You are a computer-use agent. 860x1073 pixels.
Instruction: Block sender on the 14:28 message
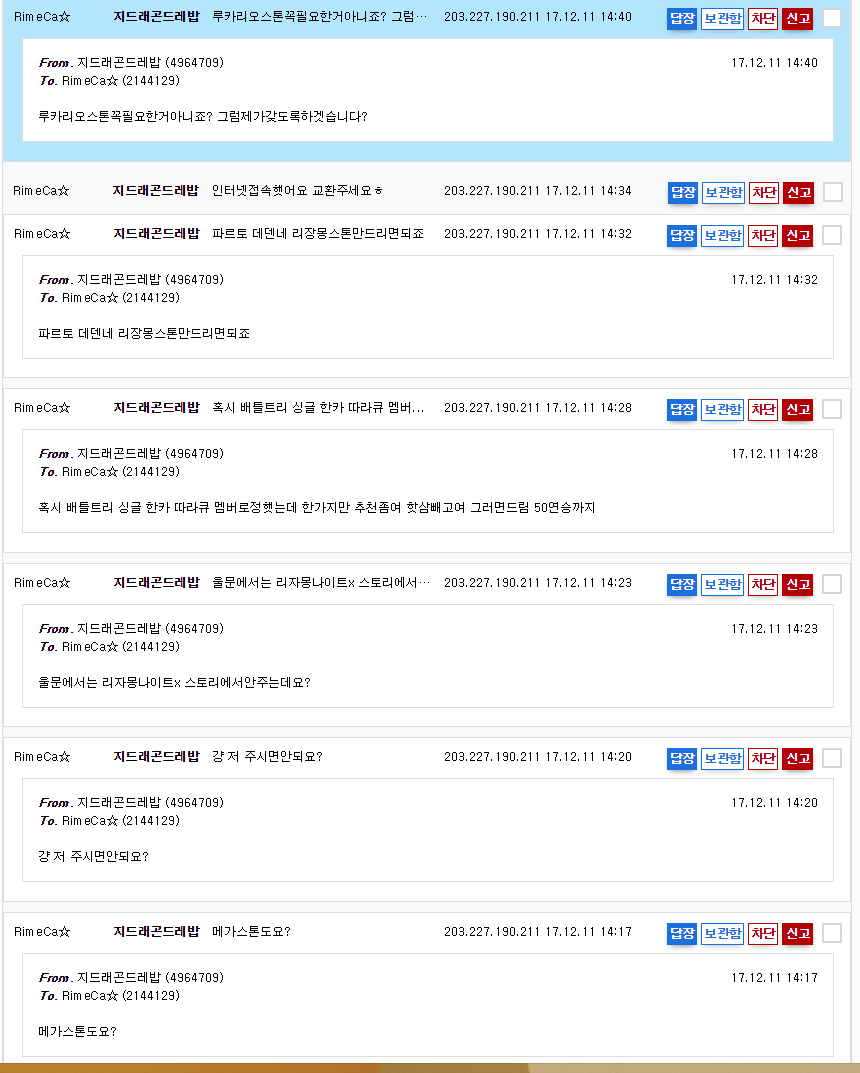(763, 409)
